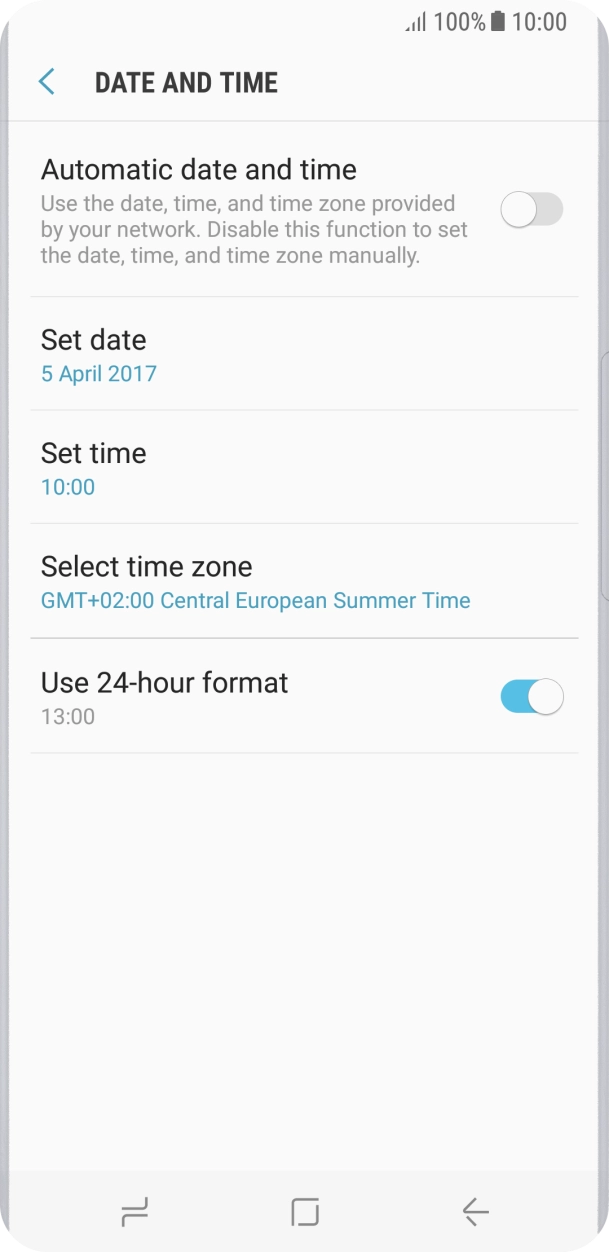Screen dimensions: 609x1252
Task: Turn off 24-hour format switch
Action: pos(531,696)
